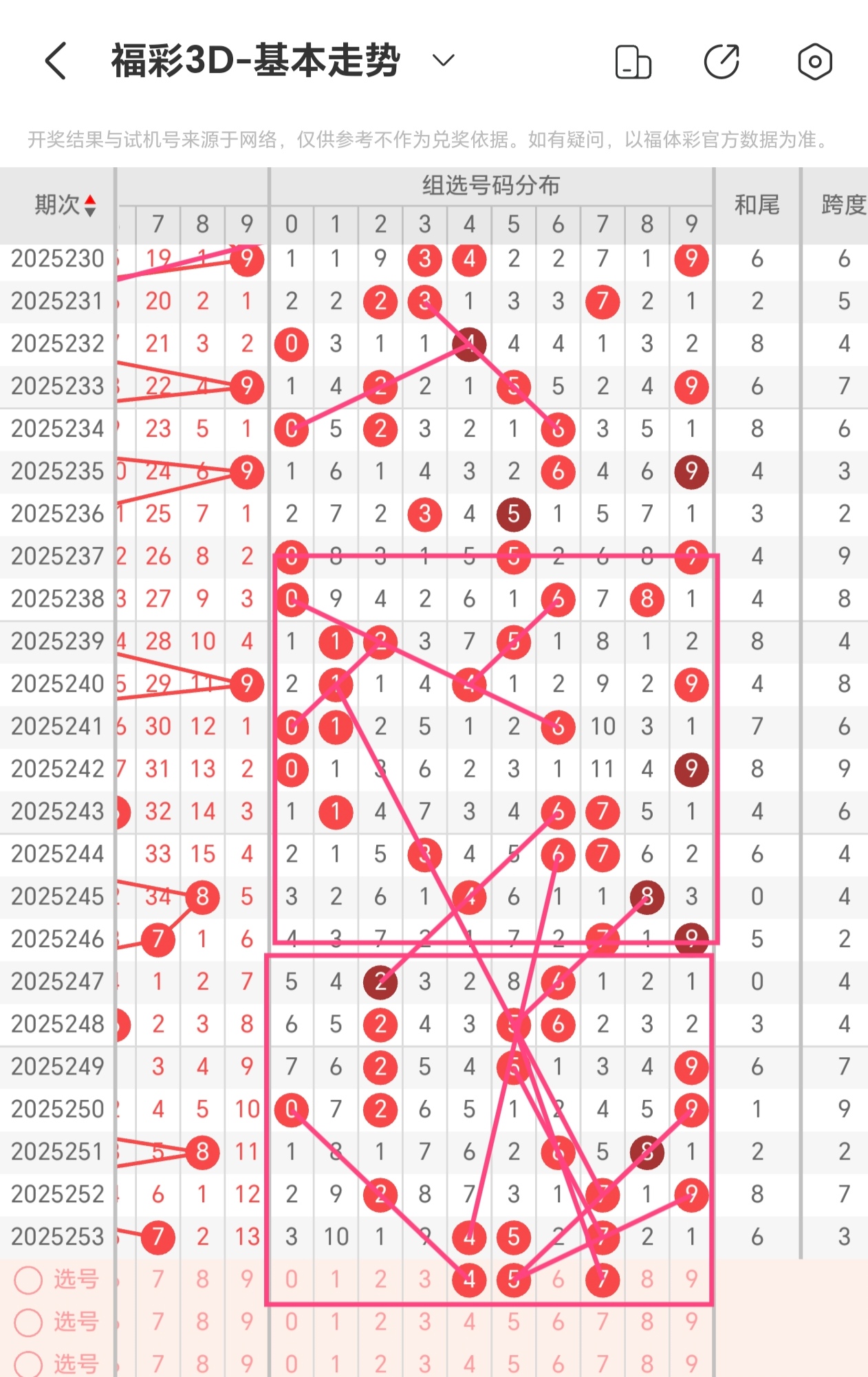Tap the device layout icon in header
The height and width of the screenshot is (1377, 868).
[633, 62]
